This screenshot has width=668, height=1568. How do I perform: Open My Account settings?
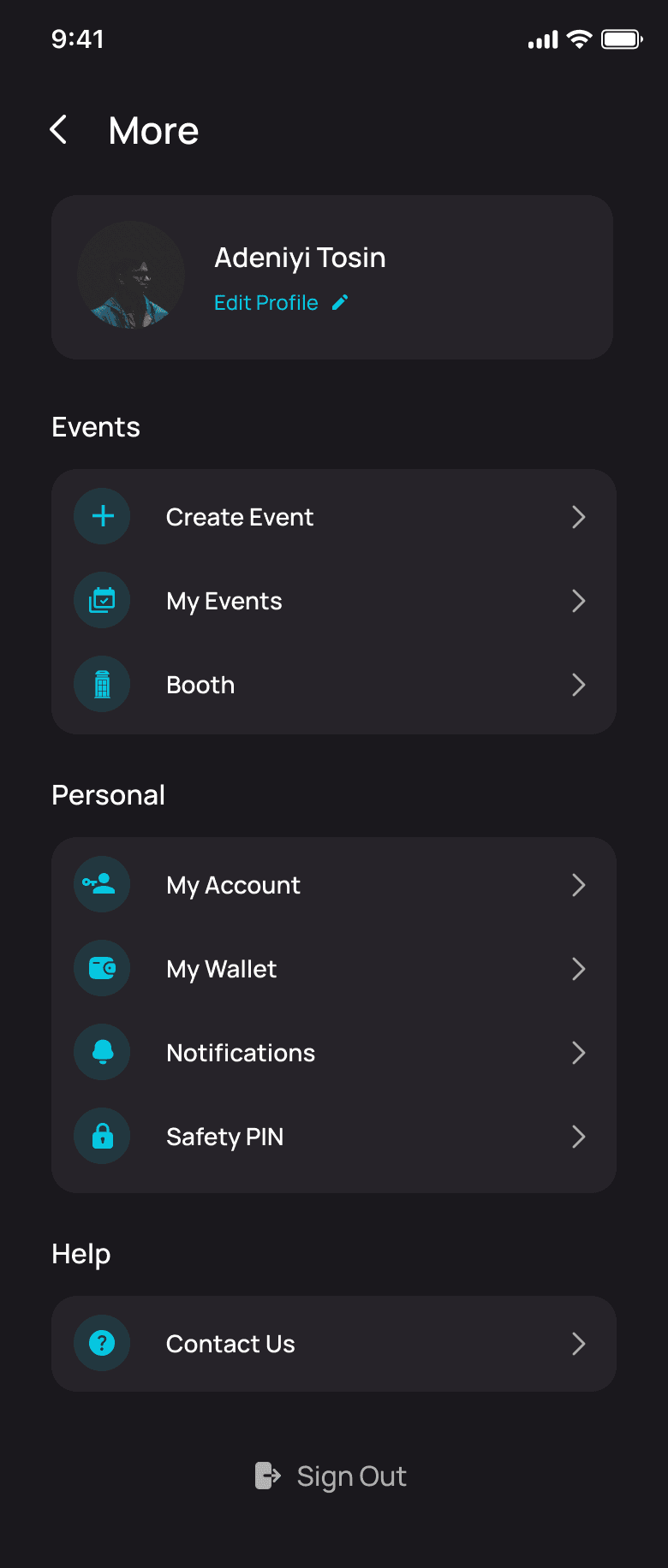click(x=333, y=885)
